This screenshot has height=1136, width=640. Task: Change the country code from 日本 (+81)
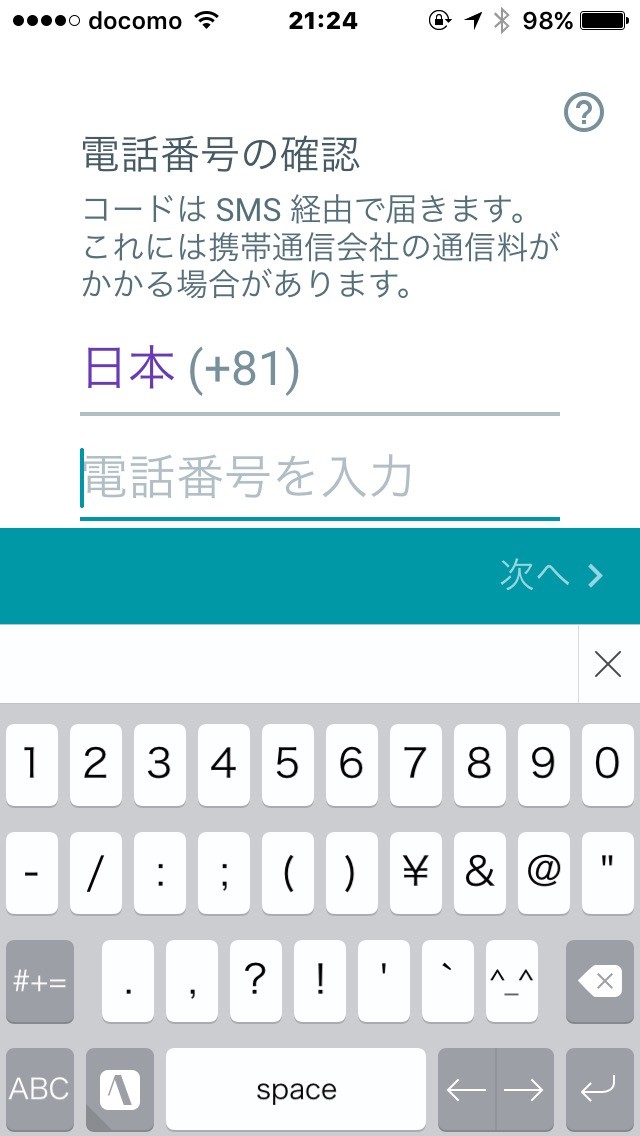[x=320, y=369]
